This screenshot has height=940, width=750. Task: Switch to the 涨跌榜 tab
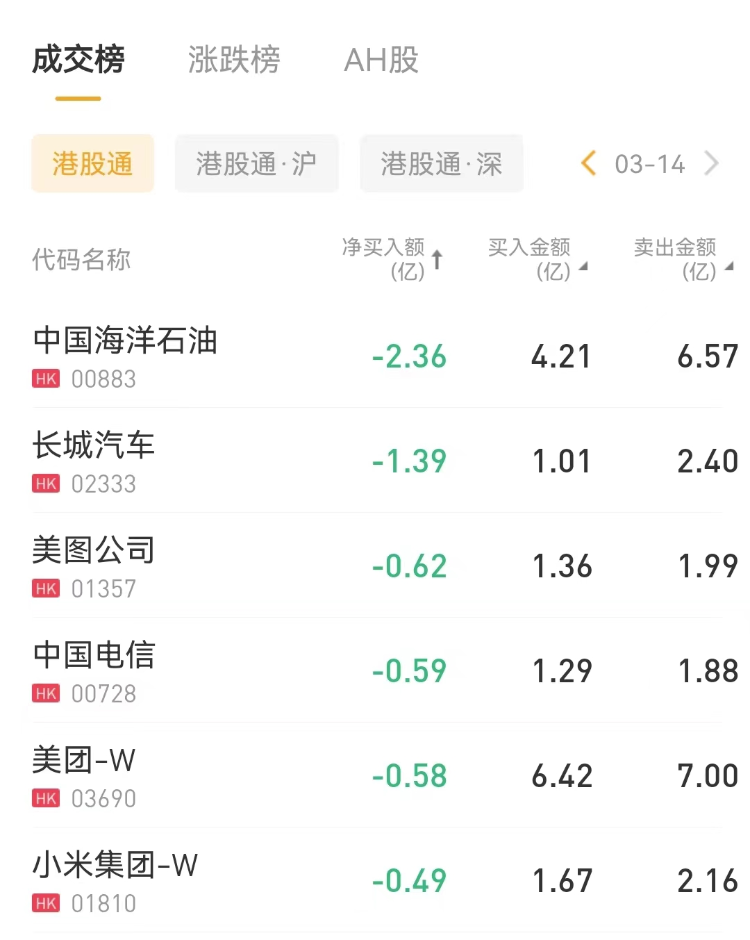234,60
